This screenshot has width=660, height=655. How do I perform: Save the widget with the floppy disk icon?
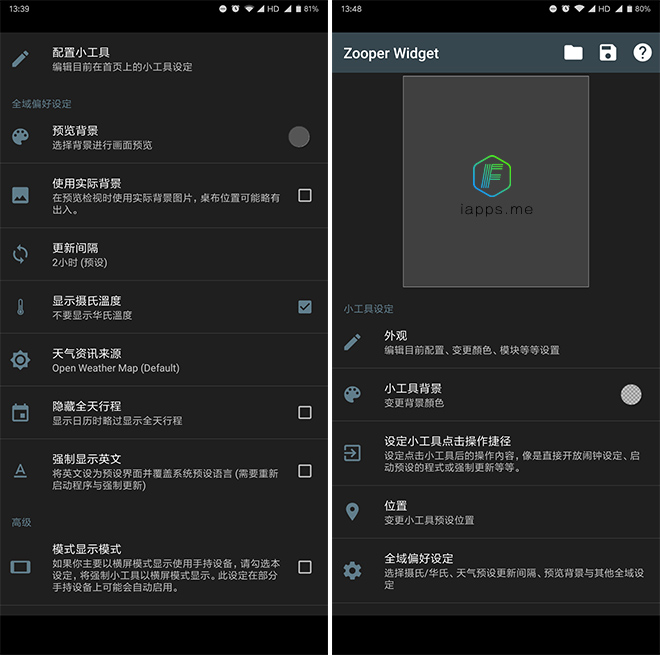(x=608, y=53)
